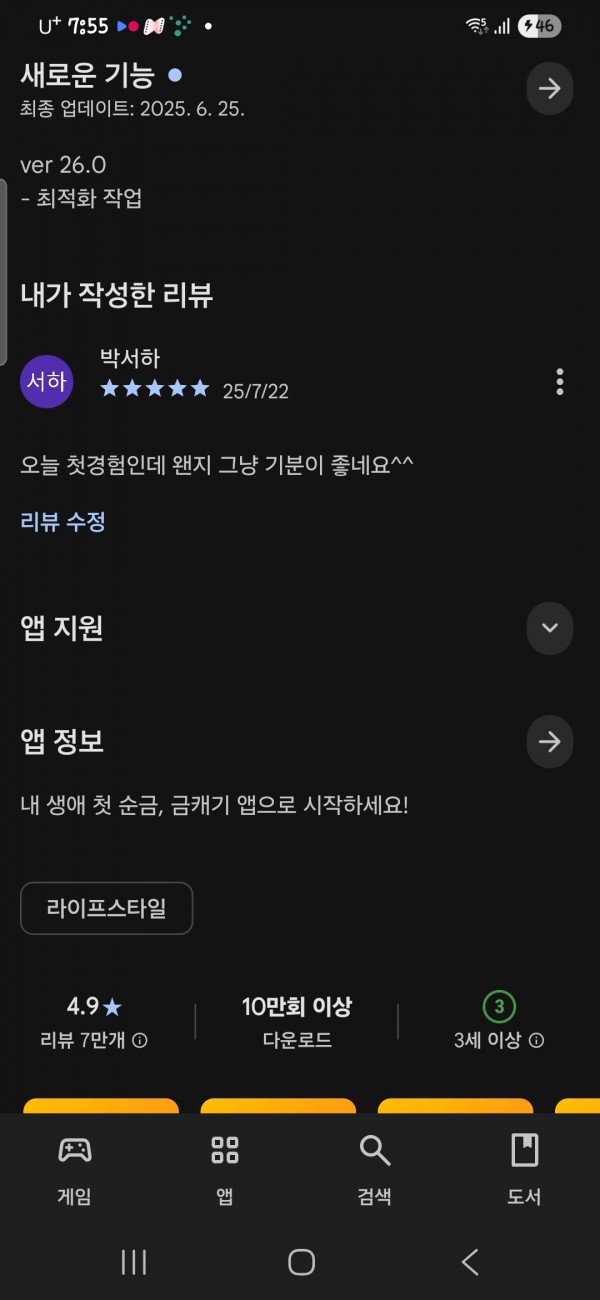600x1300 pixels.
Task: Open the recent apps screen
Action: tap(134, 1262)
